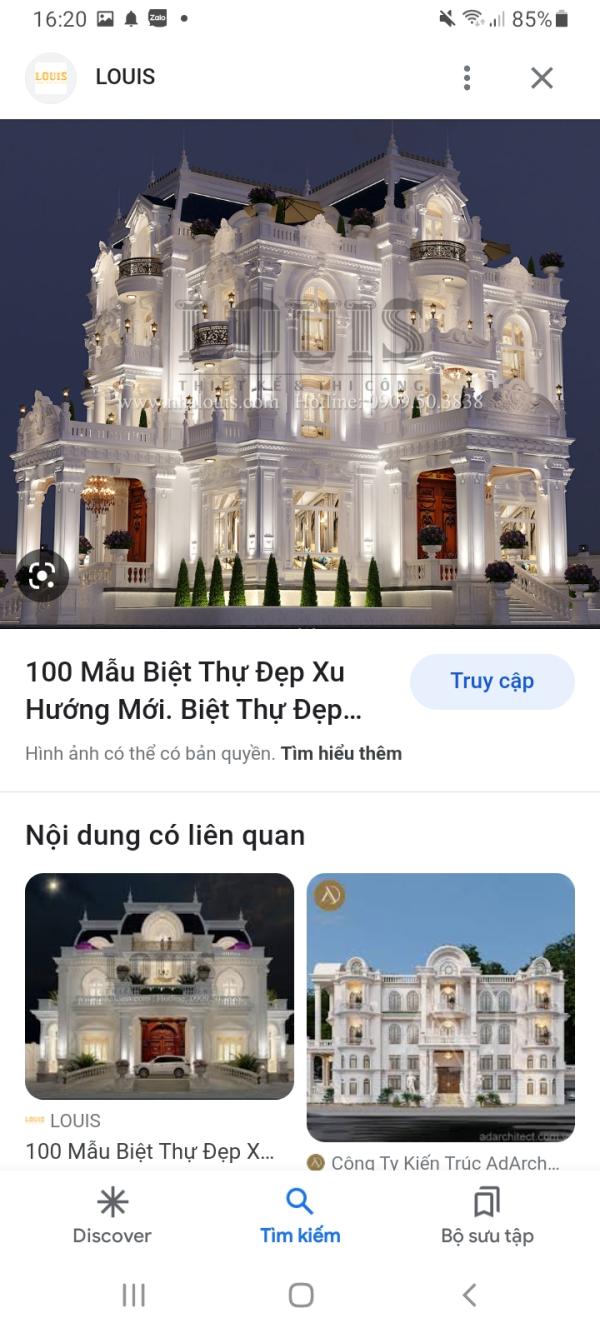The image size is (600, 1333).
Task: Open the three-dot overflow menu
Action: 466,77
